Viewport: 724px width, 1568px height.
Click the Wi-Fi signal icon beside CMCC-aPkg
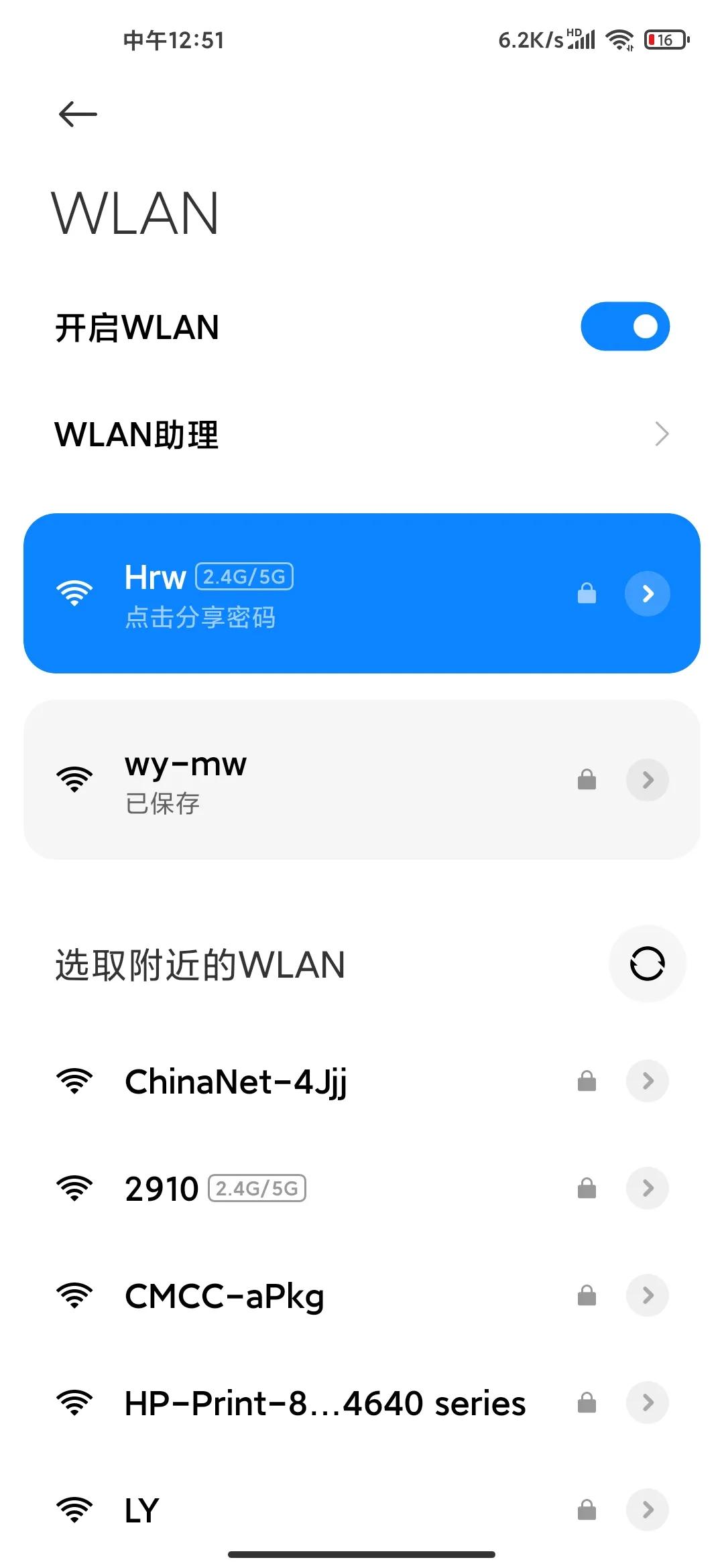point(76,1295)
